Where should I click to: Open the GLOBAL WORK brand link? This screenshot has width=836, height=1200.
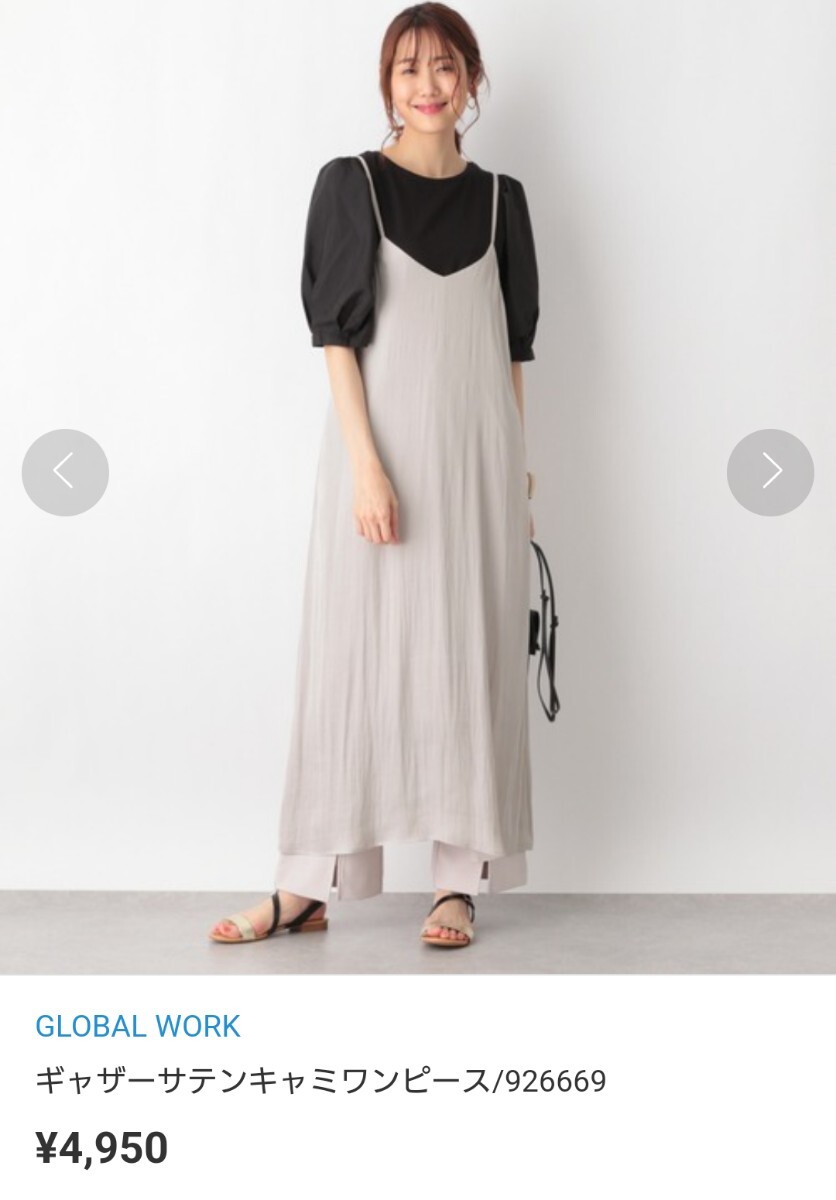pyautogui.click(x=138, y=1026)
